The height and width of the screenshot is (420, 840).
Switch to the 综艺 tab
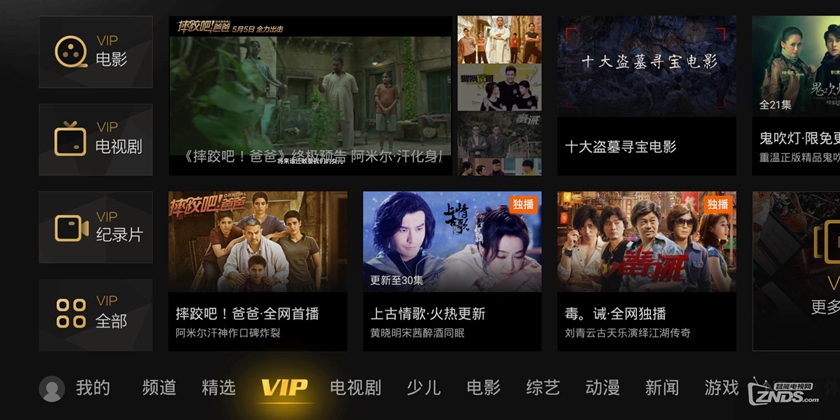(543, 388)
